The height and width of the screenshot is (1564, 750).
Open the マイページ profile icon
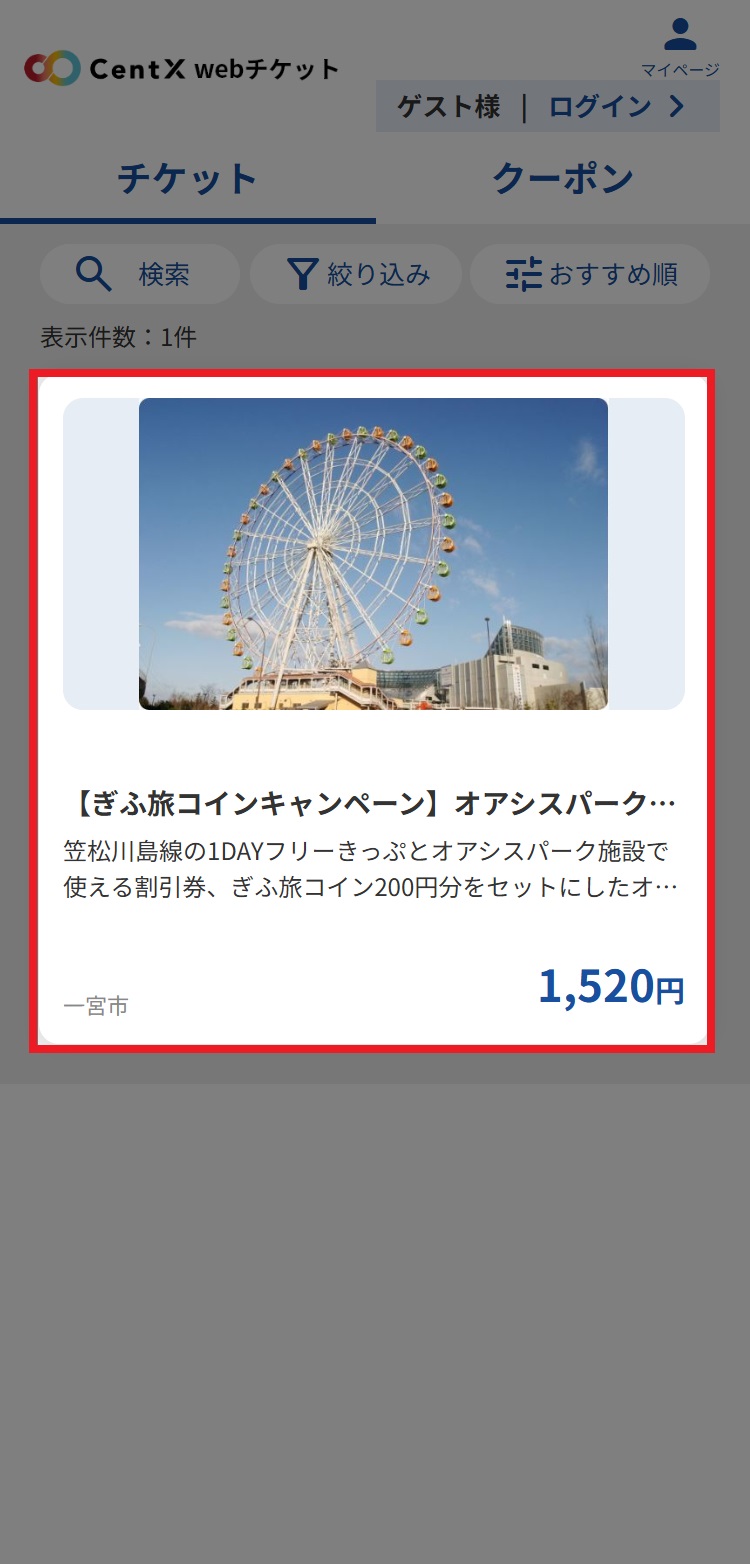(680, 44)
